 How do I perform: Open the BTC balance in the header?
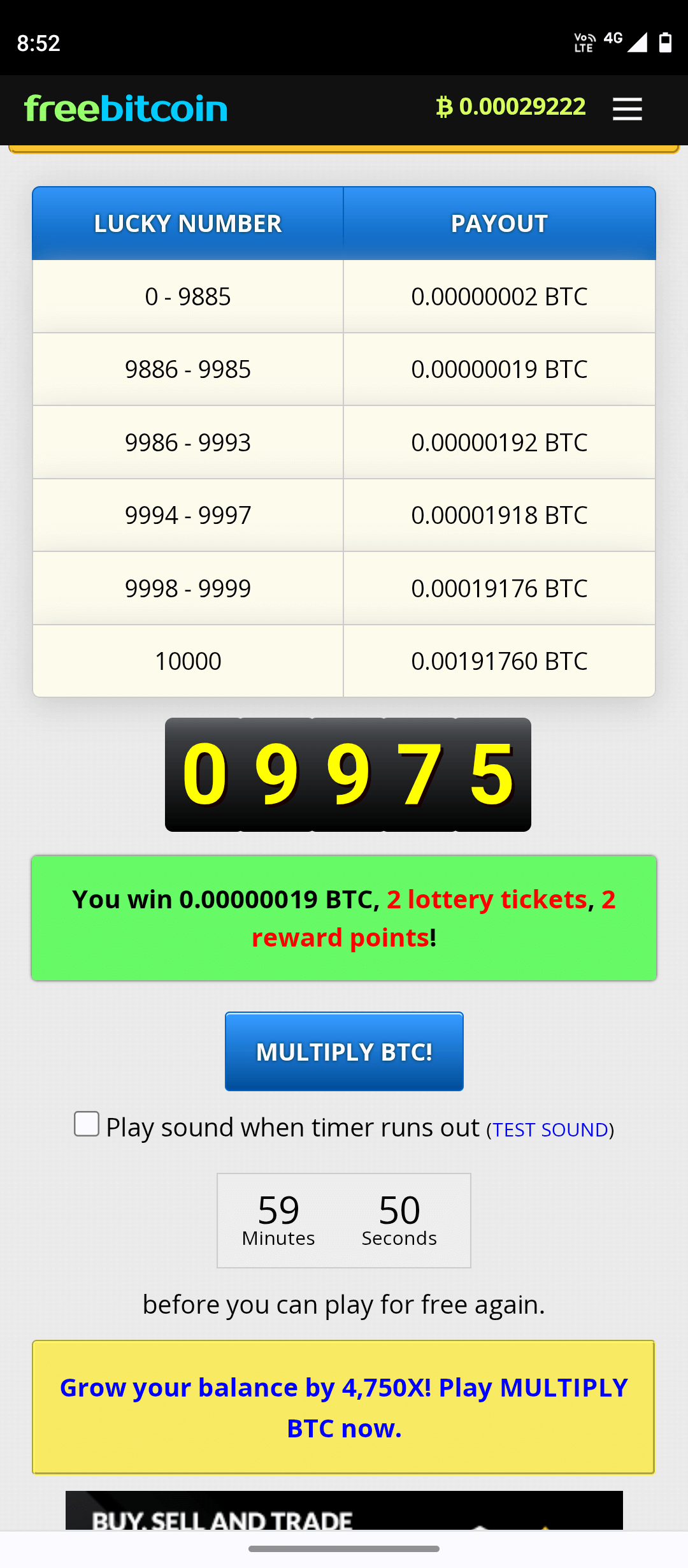[x=511, y=106]
